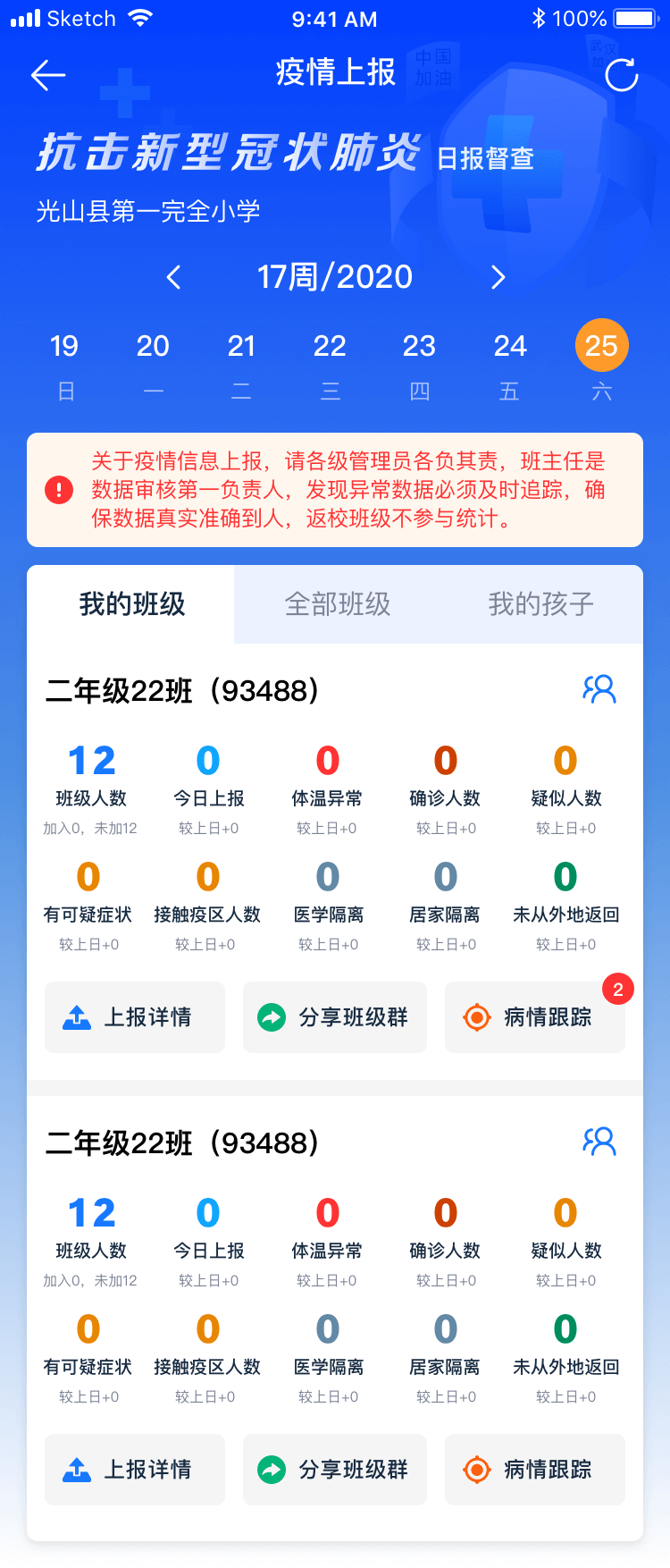The height and width of the screenshot is (1568, 670).
Task: Switch to the 我的班级 tab
Action: click(131, 604)
